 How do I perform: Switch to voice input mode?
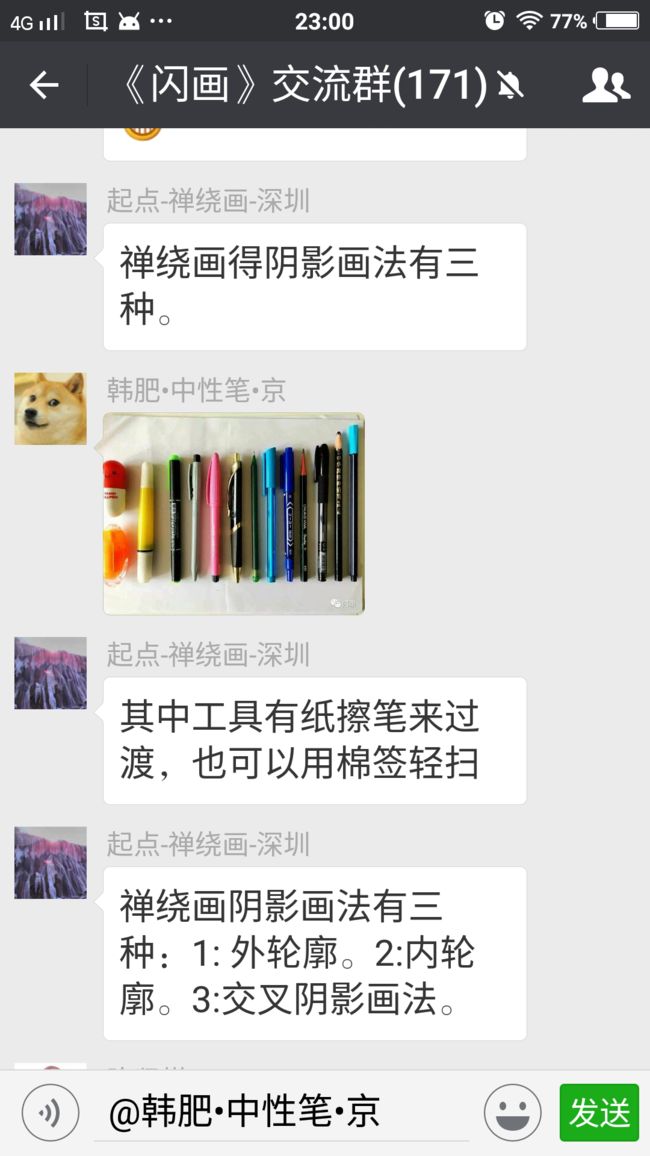[x=50, y=1113]
